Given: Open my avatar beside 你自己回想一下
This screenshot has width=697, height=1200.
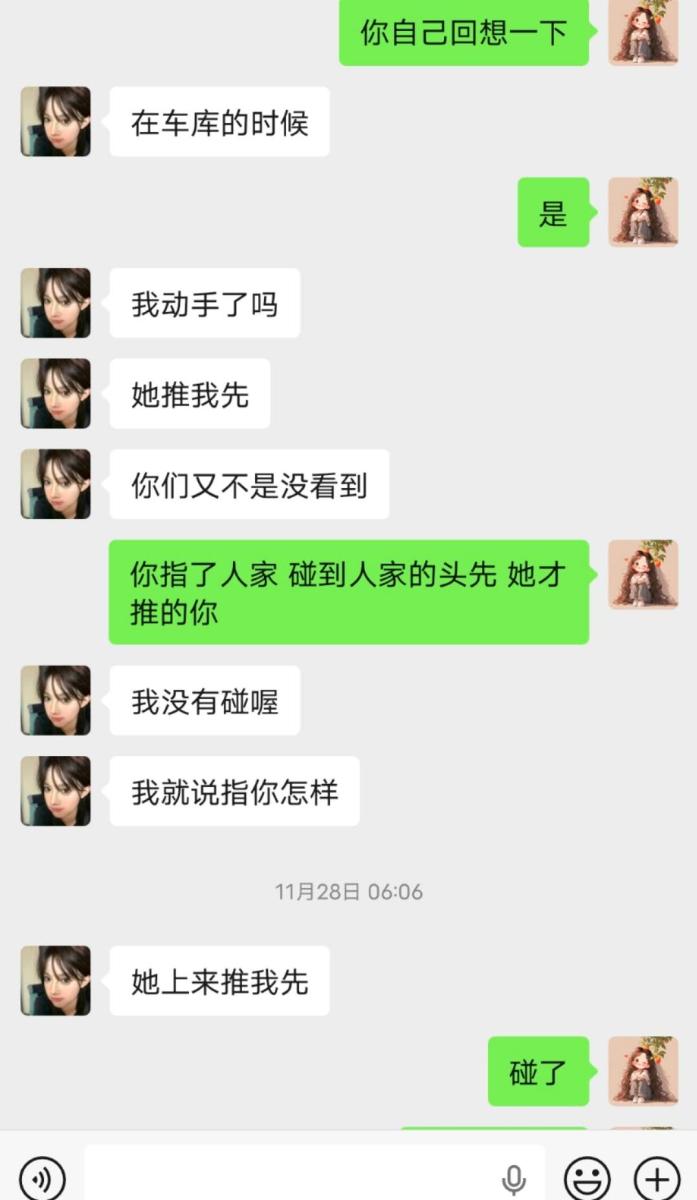Looking at the screenshot, I should (x=643, y=32).
